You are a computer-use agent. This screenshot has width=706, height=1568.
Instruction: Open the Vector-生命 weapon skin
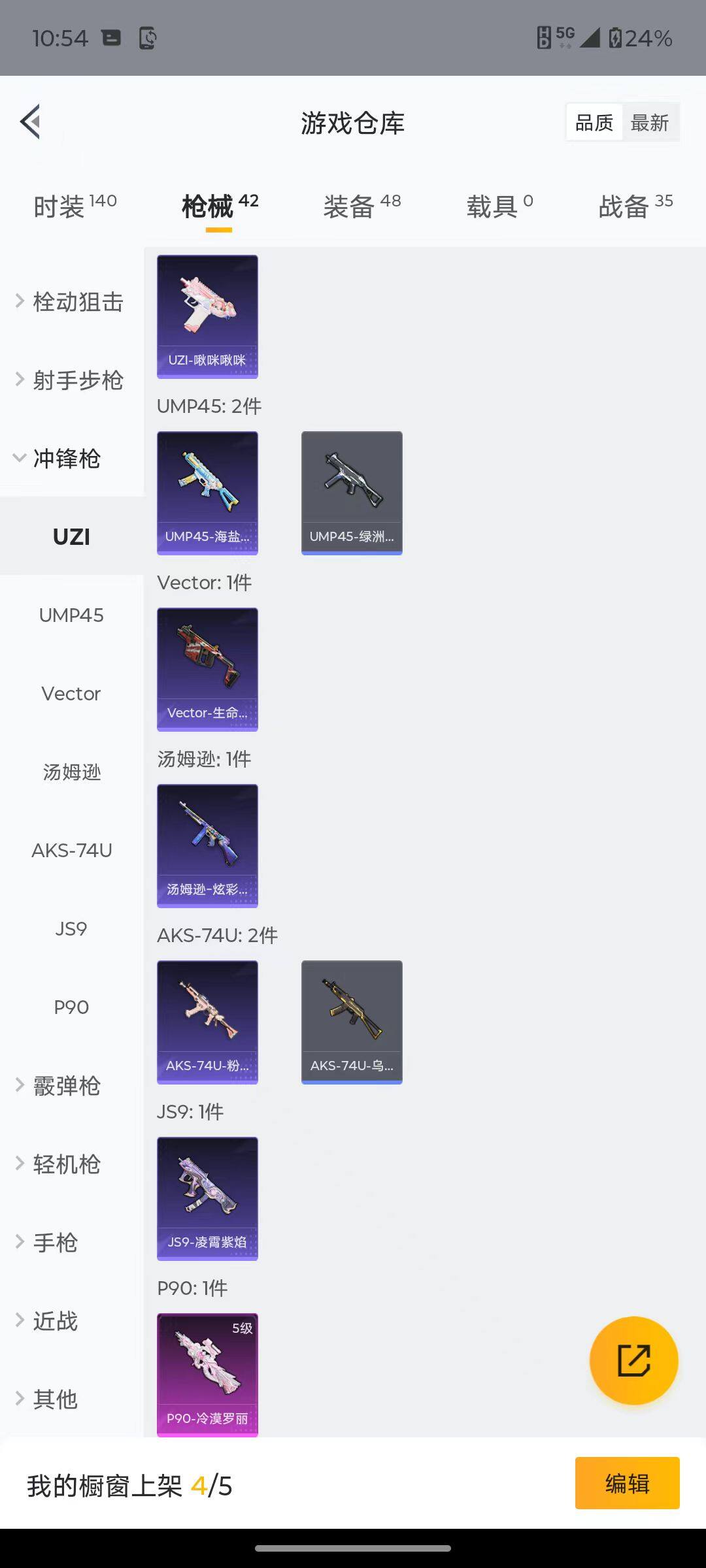point(207,669)
